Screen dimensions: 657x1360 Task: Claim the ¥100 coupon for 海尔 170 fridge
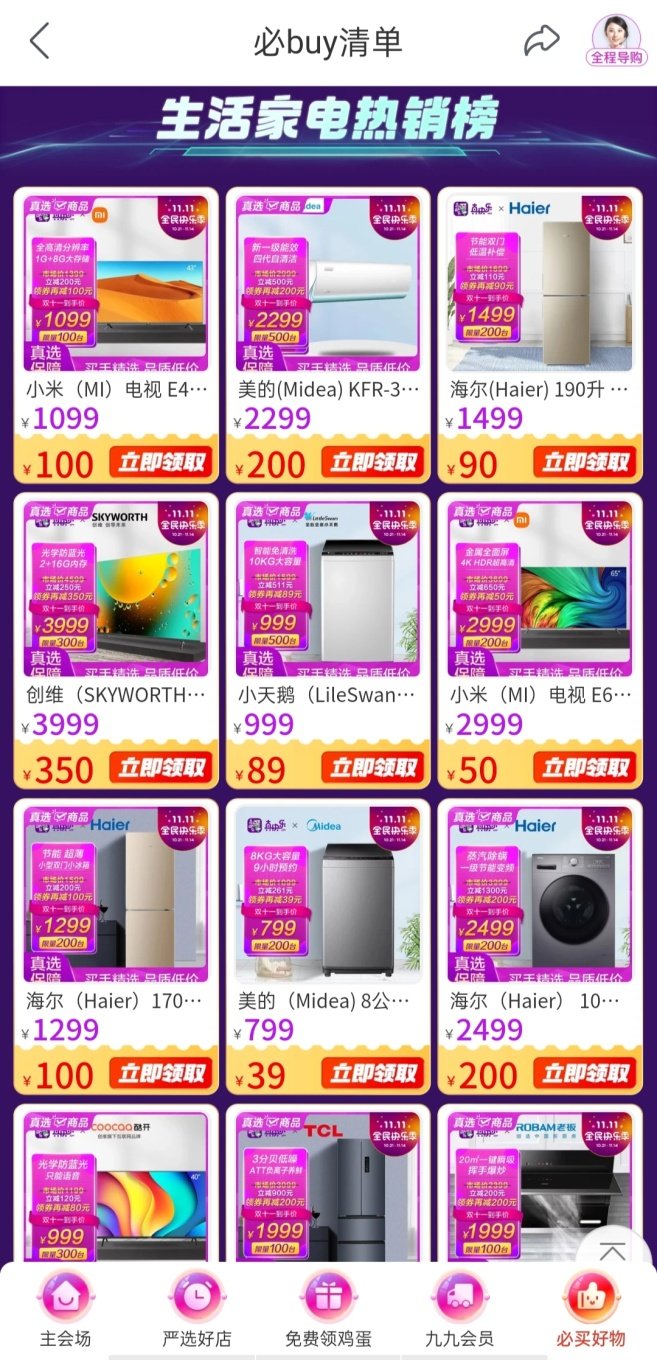click(x=163, y=1074)
